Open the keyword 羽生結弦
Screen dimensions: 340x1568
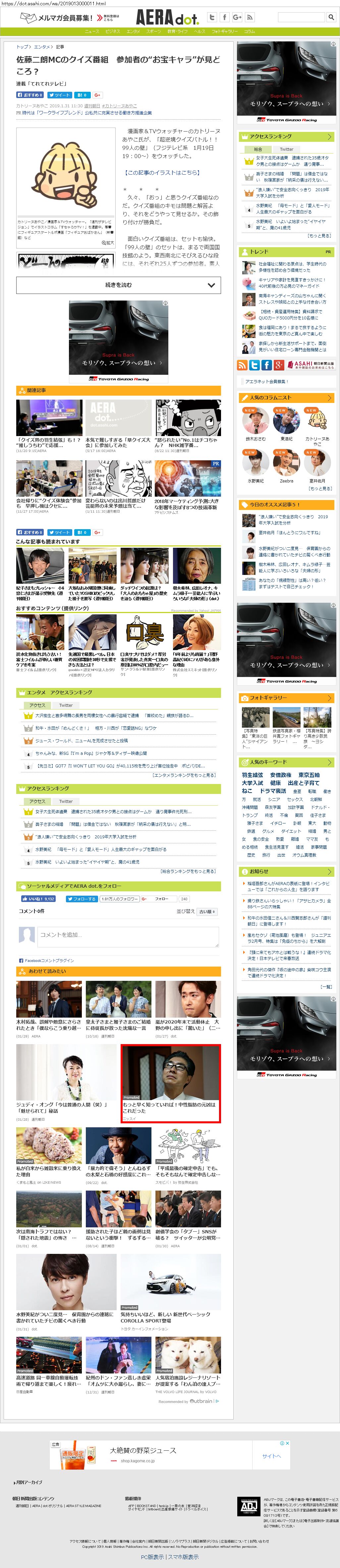point(253,775)
